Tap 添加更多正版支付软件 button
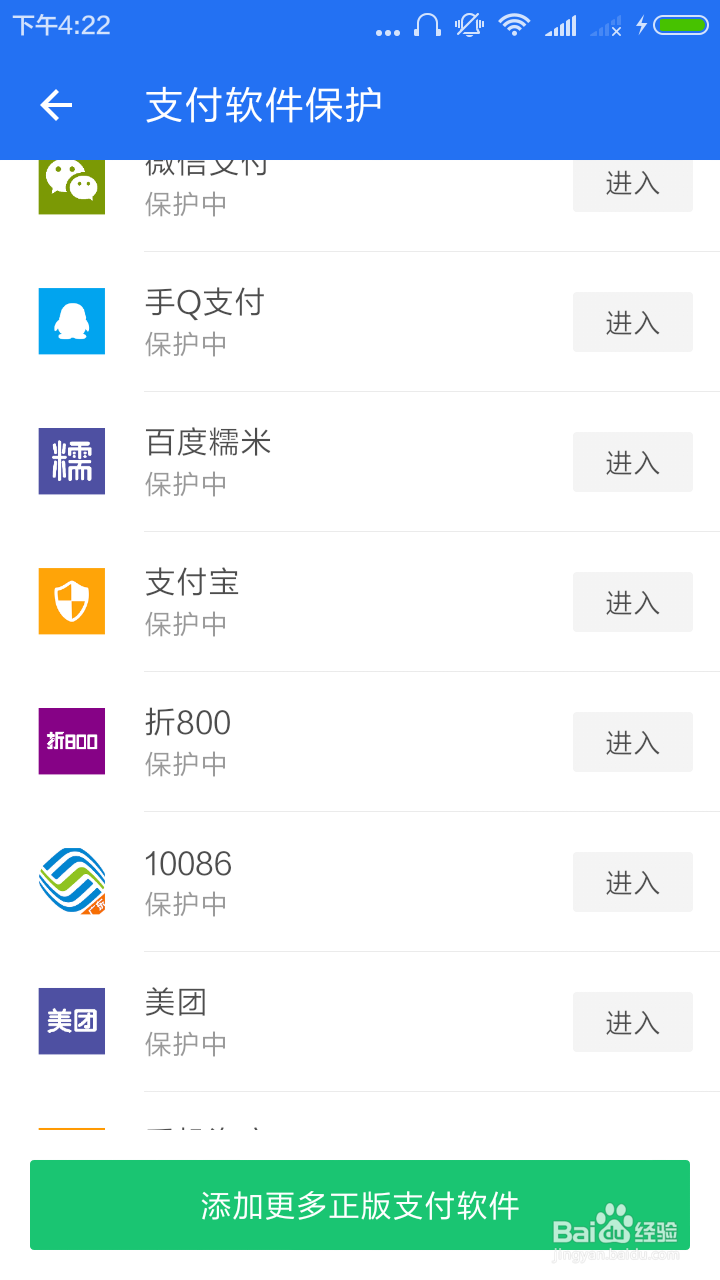Viewport: 720px width, 1280px height. (360, 1205)
